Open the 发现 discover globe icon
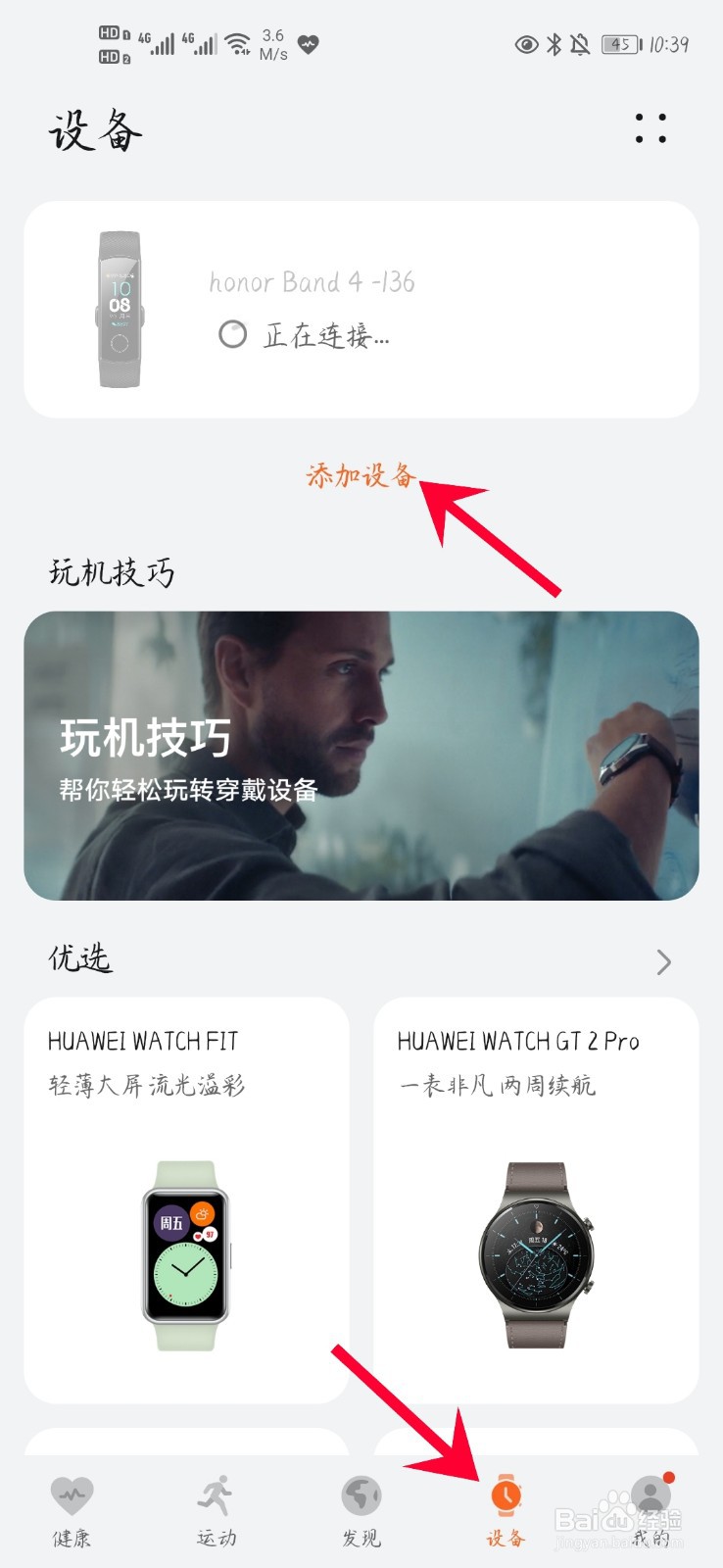Viewport: 723px width, 1568px height. [x=361, y=1496]
